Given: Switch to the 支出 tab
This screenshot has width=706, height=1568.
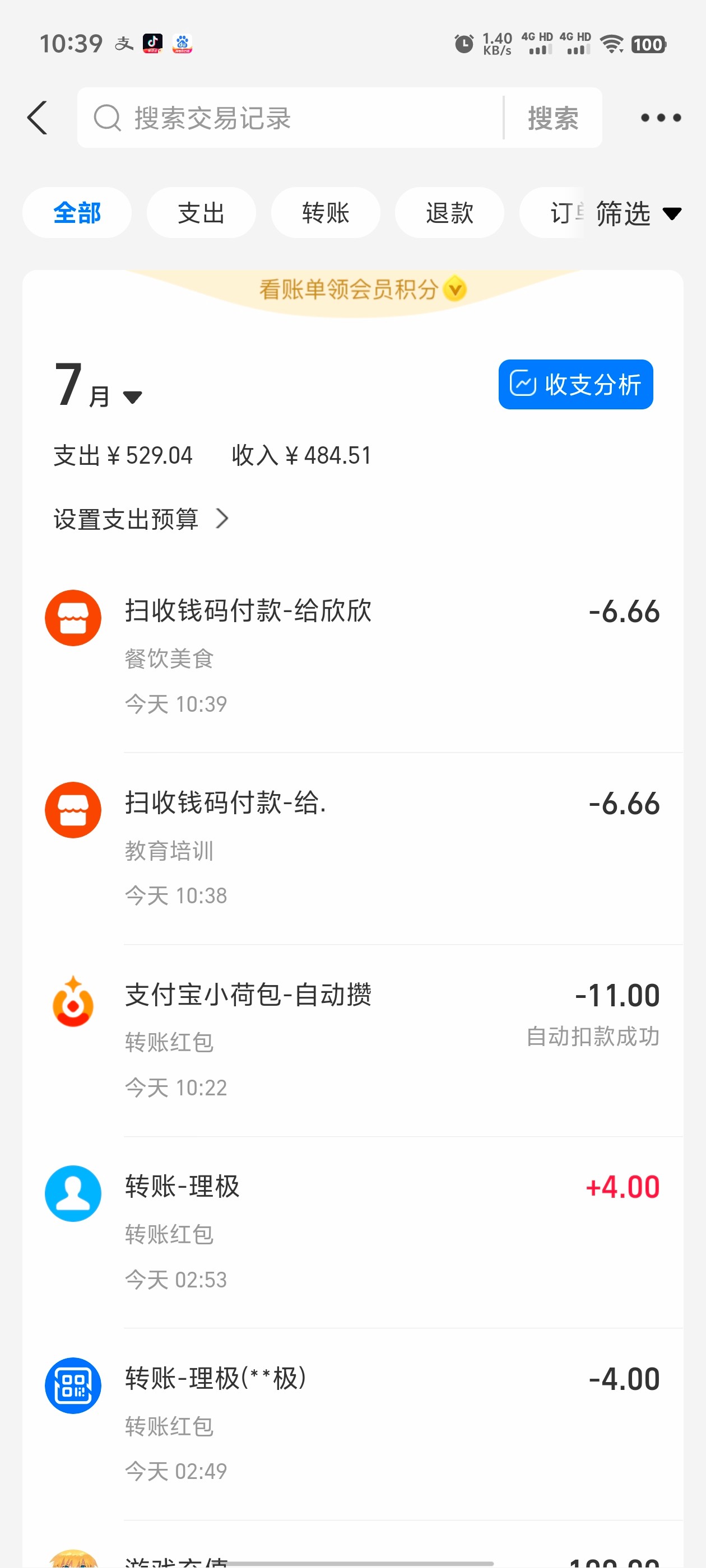Looking at the screenshot, I should [201, 213].
